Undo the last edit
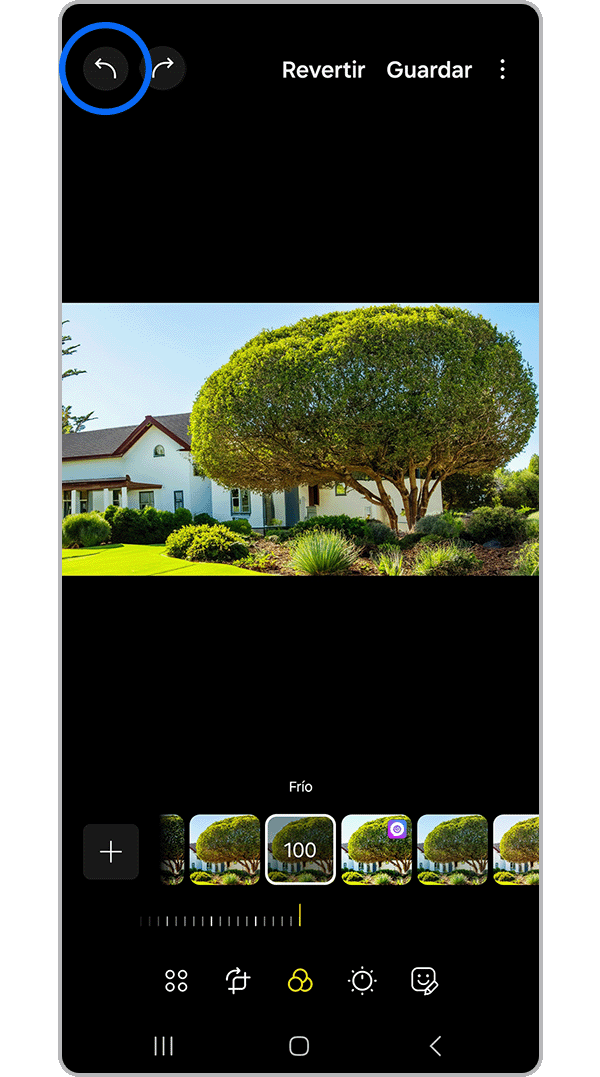This screenshot has width=600, height=1077. tap(105, 69)
